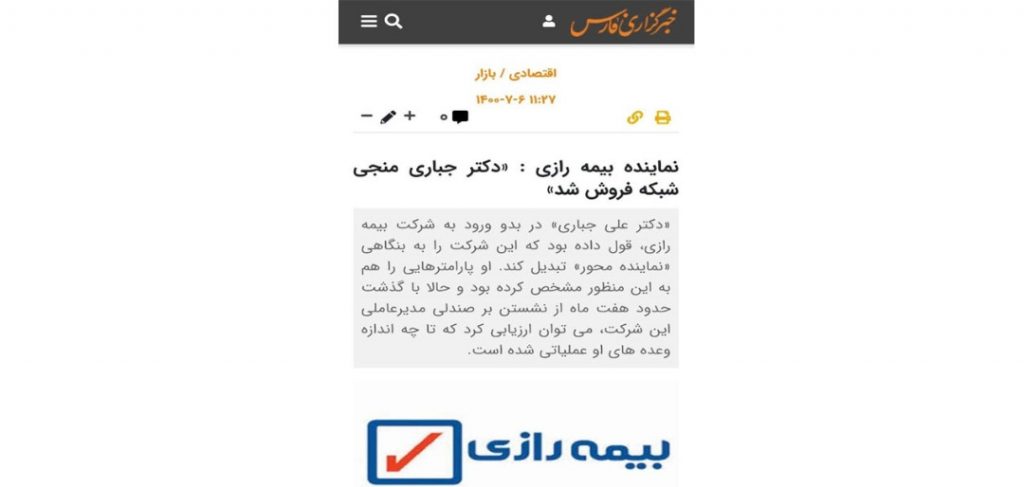Open the search magnifier

393,21
